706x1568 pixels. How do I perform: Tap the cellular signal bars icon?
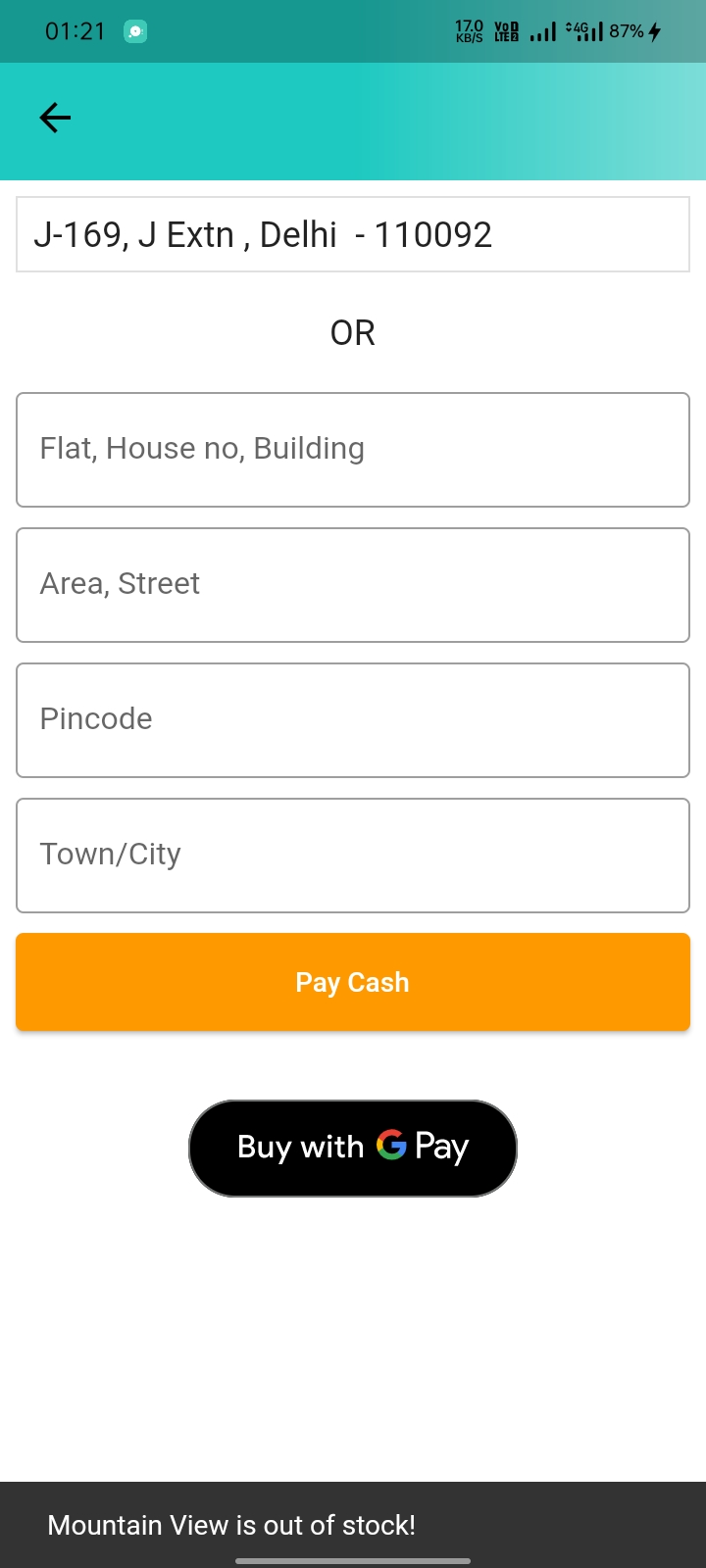541,31
